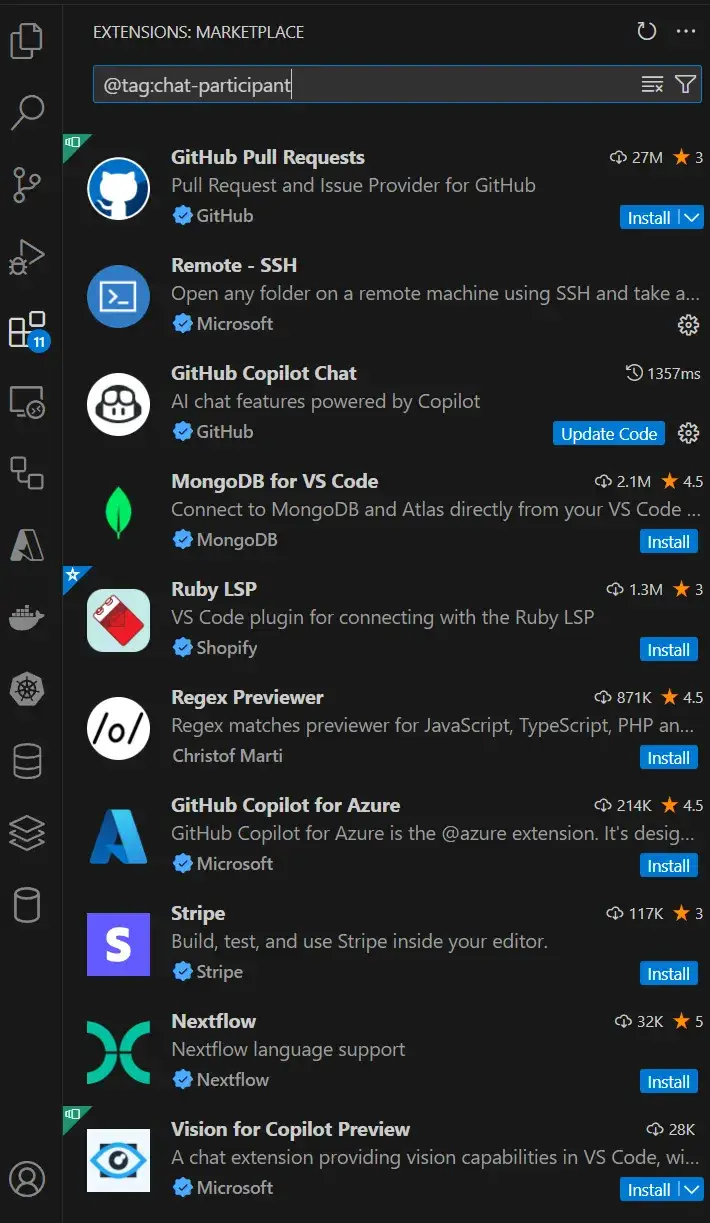The image size is (710, 1223).
Task: Open Run and Debug view
Action: click(x=27, y=257)
